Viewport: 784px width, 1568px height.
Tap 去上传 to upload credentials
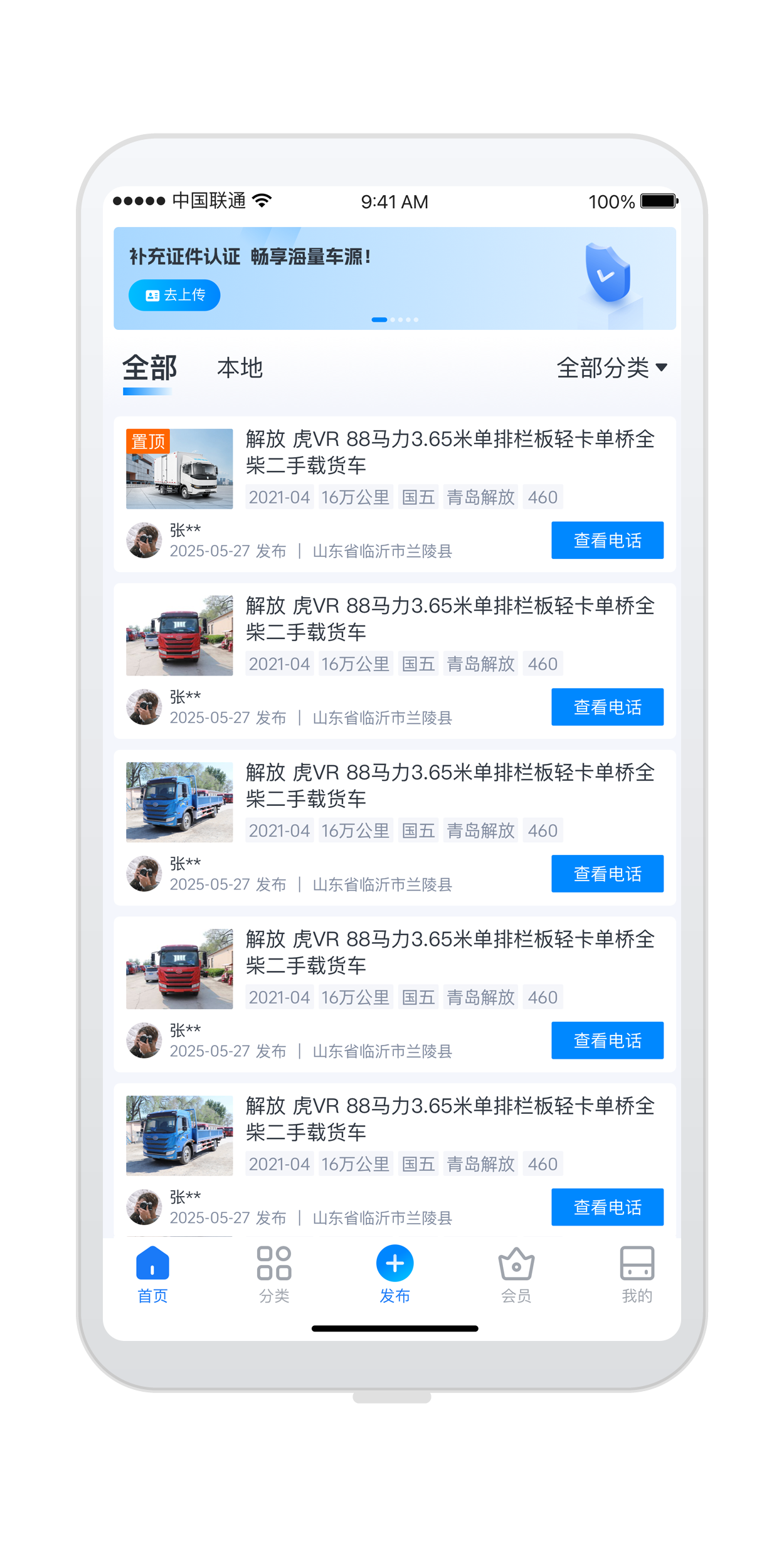pos(174,295)
